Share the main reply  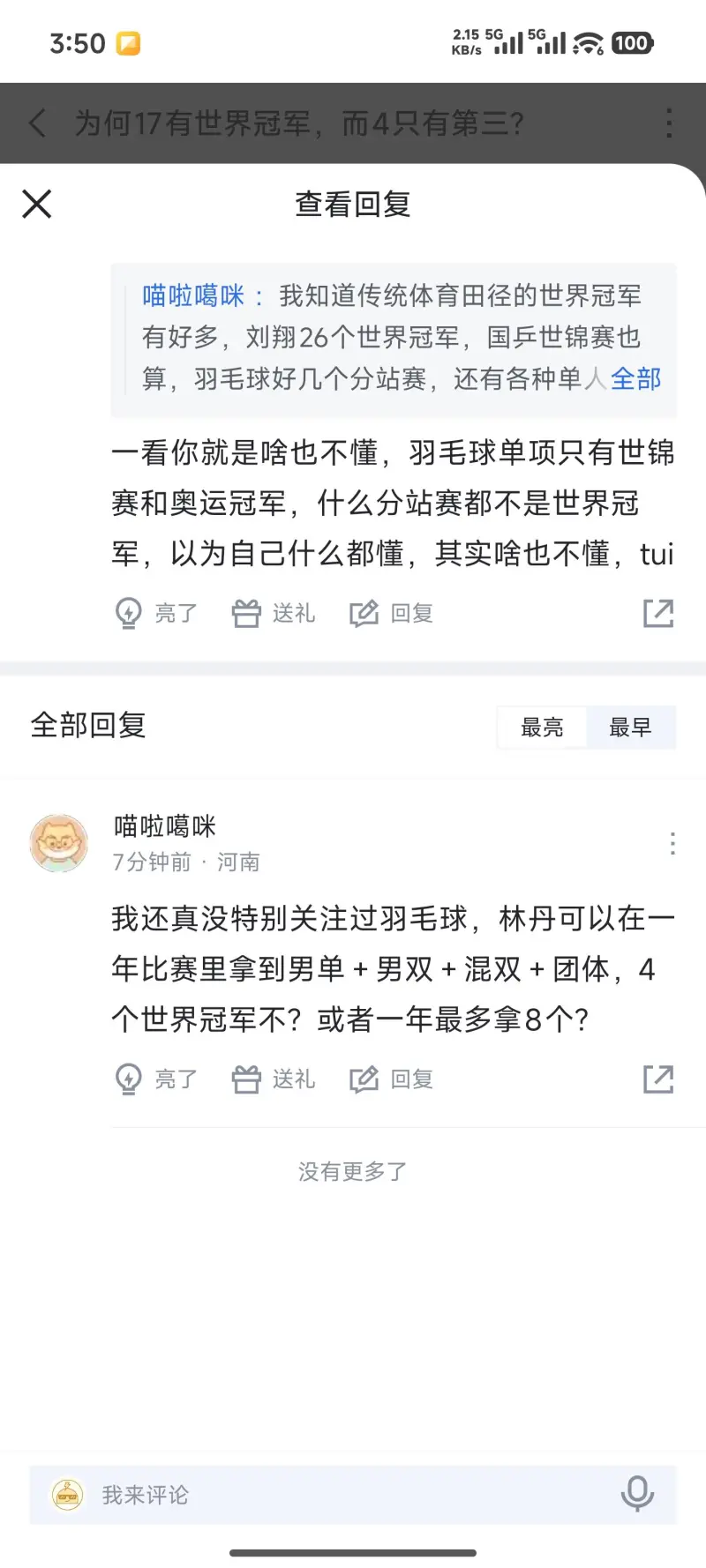pos(658,613)
